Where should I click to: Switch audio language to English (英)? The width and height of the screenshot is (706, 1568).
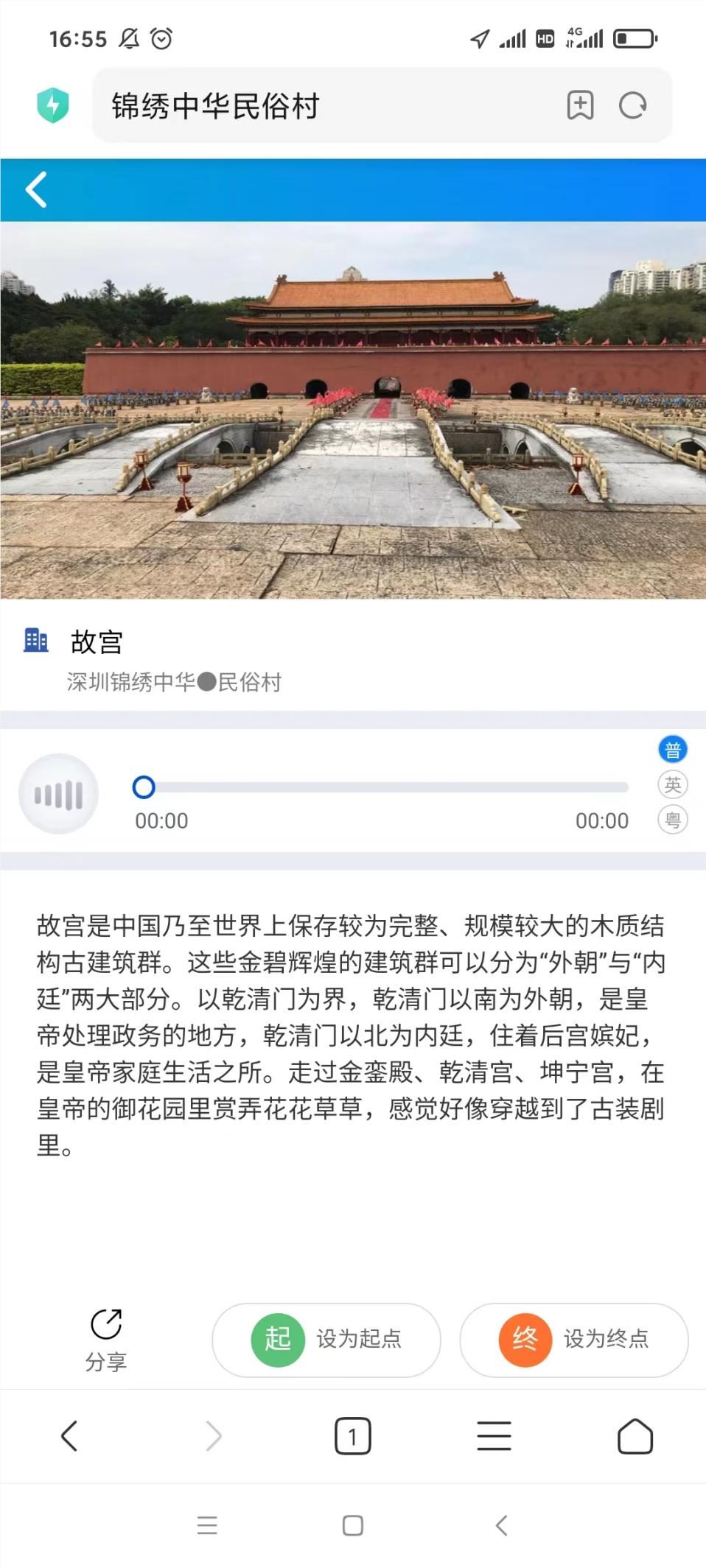point(672,785)
